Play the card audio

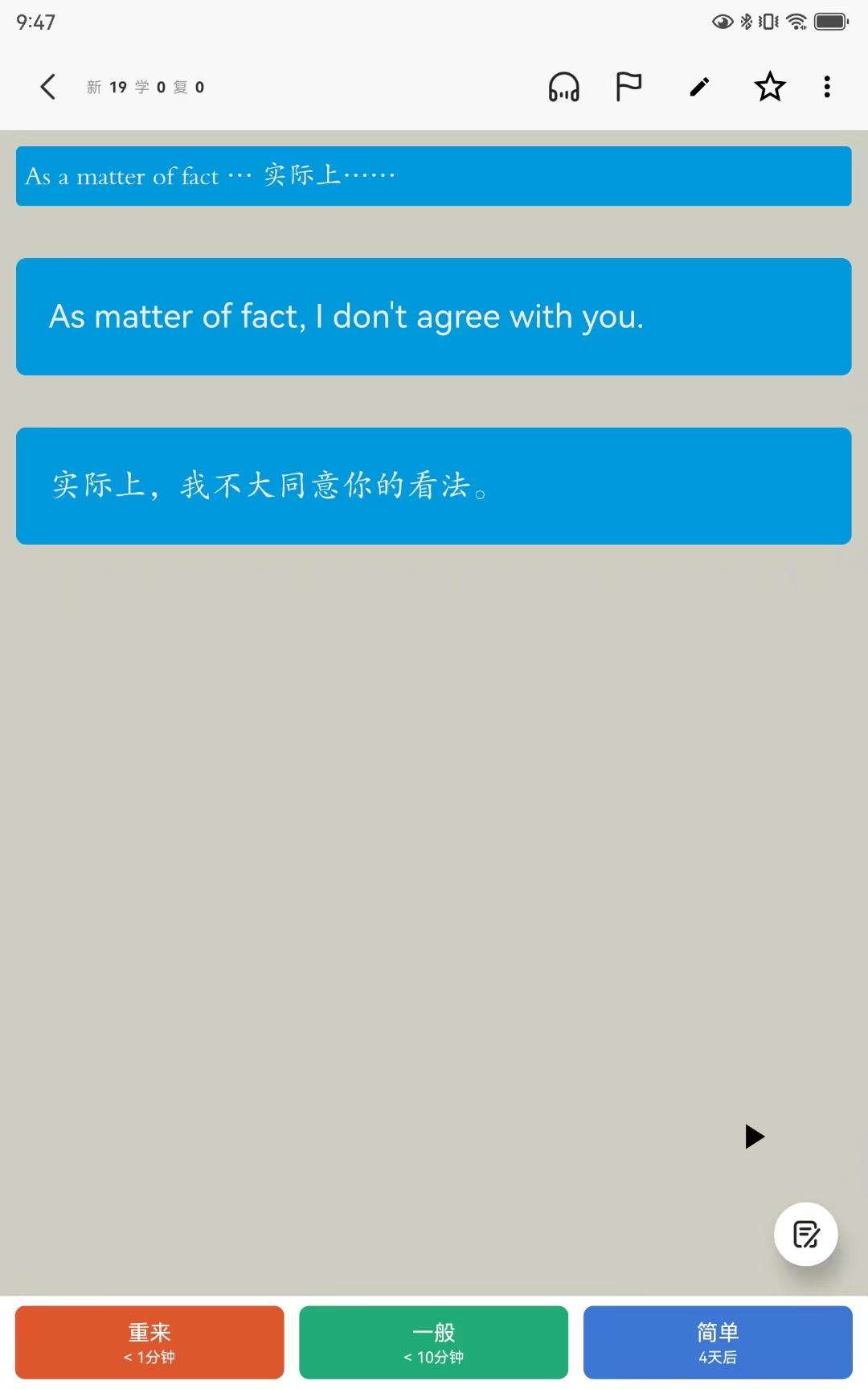coord(754,1137)
